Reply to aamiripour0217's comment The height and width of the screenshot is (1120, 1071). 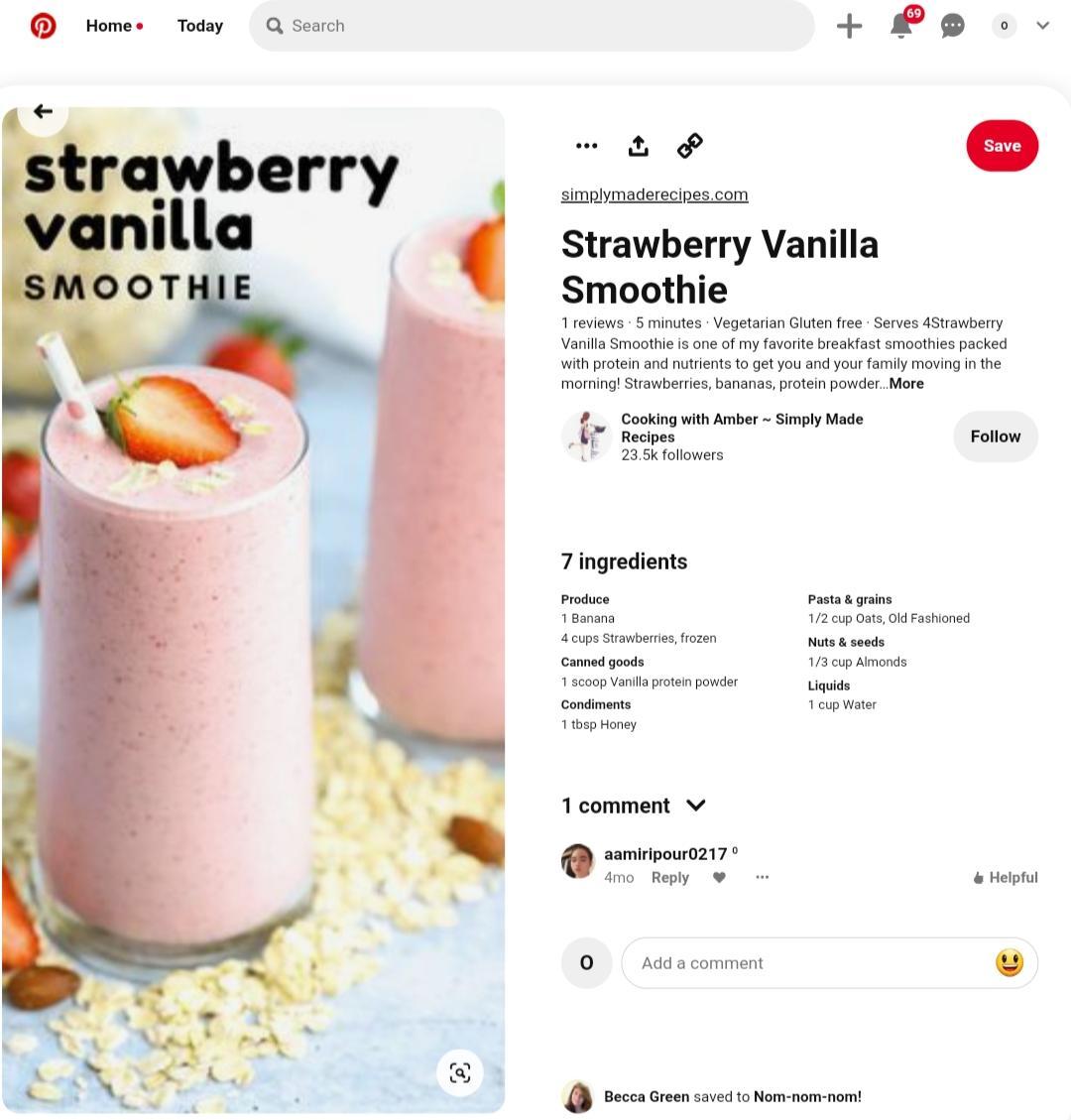(x=670, y=878)
